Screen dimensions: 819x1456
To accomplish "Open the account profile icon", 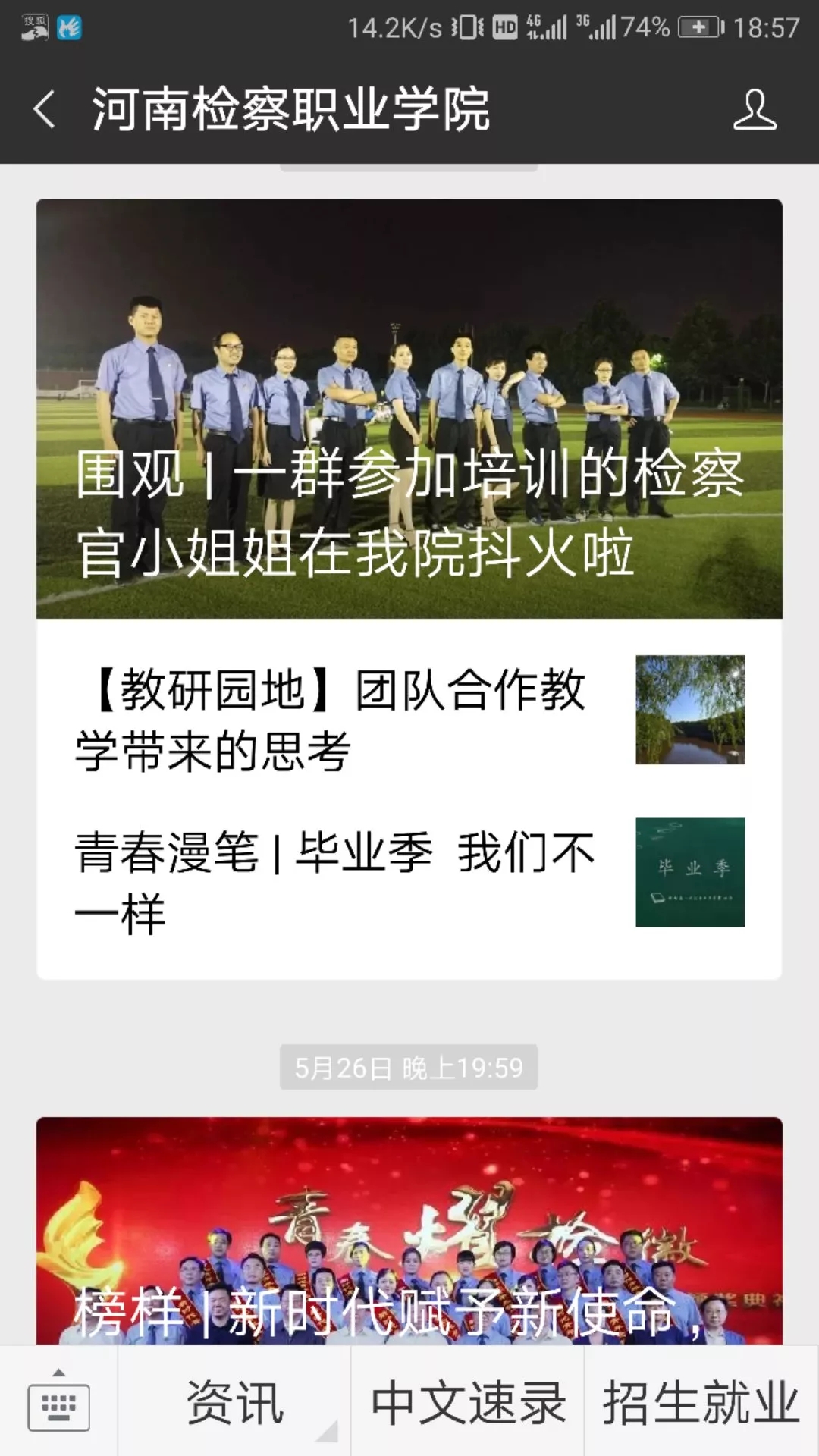I will (x=755, y=110).
